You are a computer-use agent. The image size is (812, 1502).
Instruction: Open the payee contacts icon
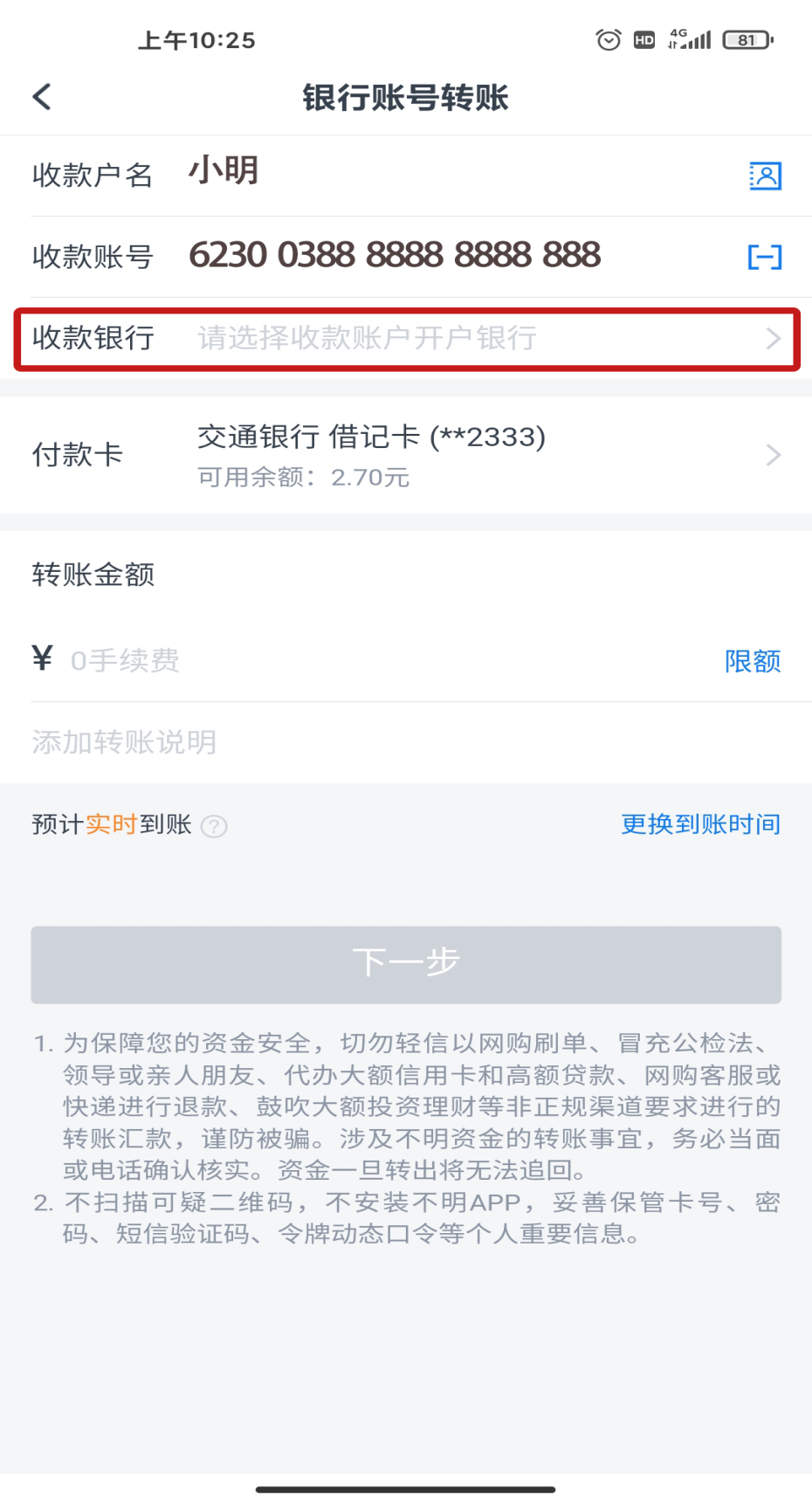coord(765,176)
